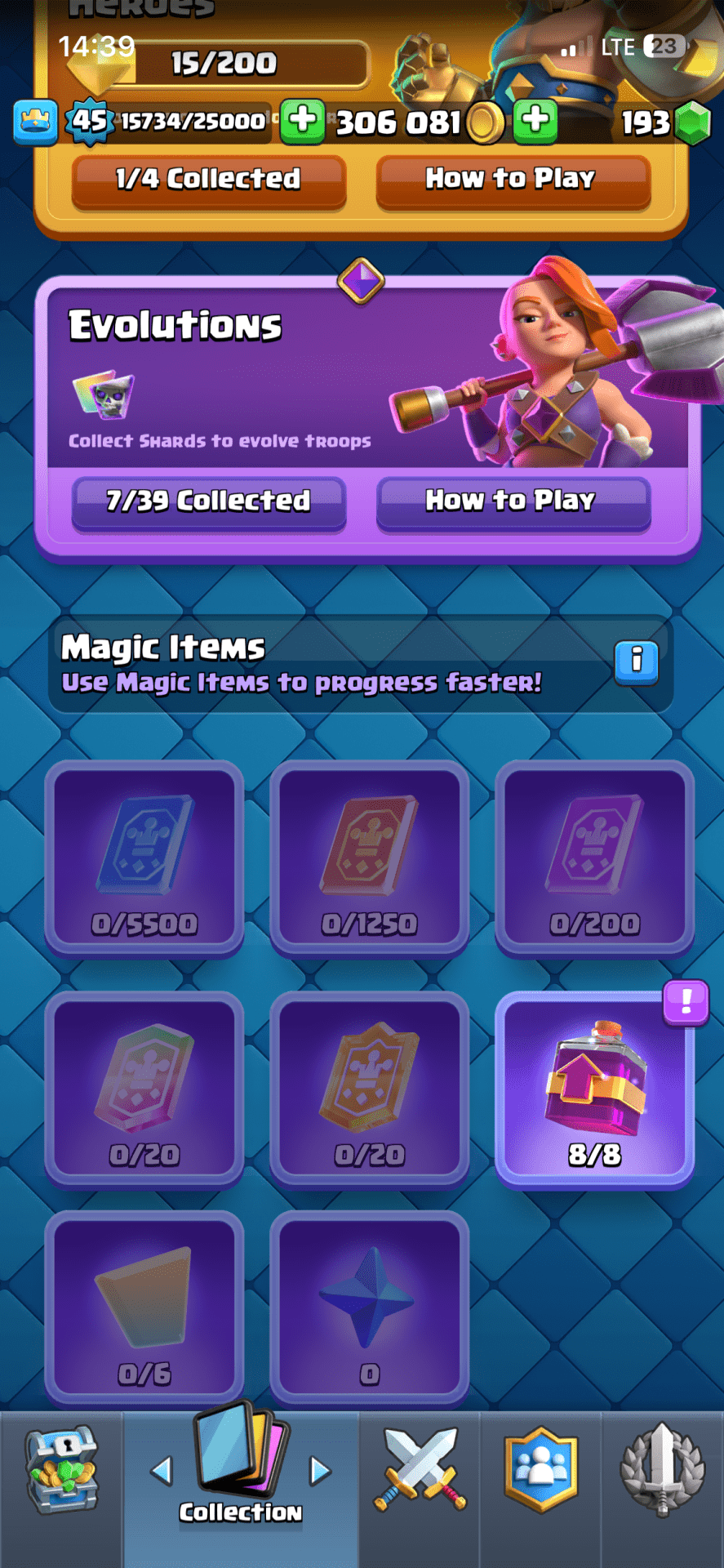Viewport: 724px width, 1568px height.
Task: Open the Magic Items info icon
Action: click(x=636, y=660)
